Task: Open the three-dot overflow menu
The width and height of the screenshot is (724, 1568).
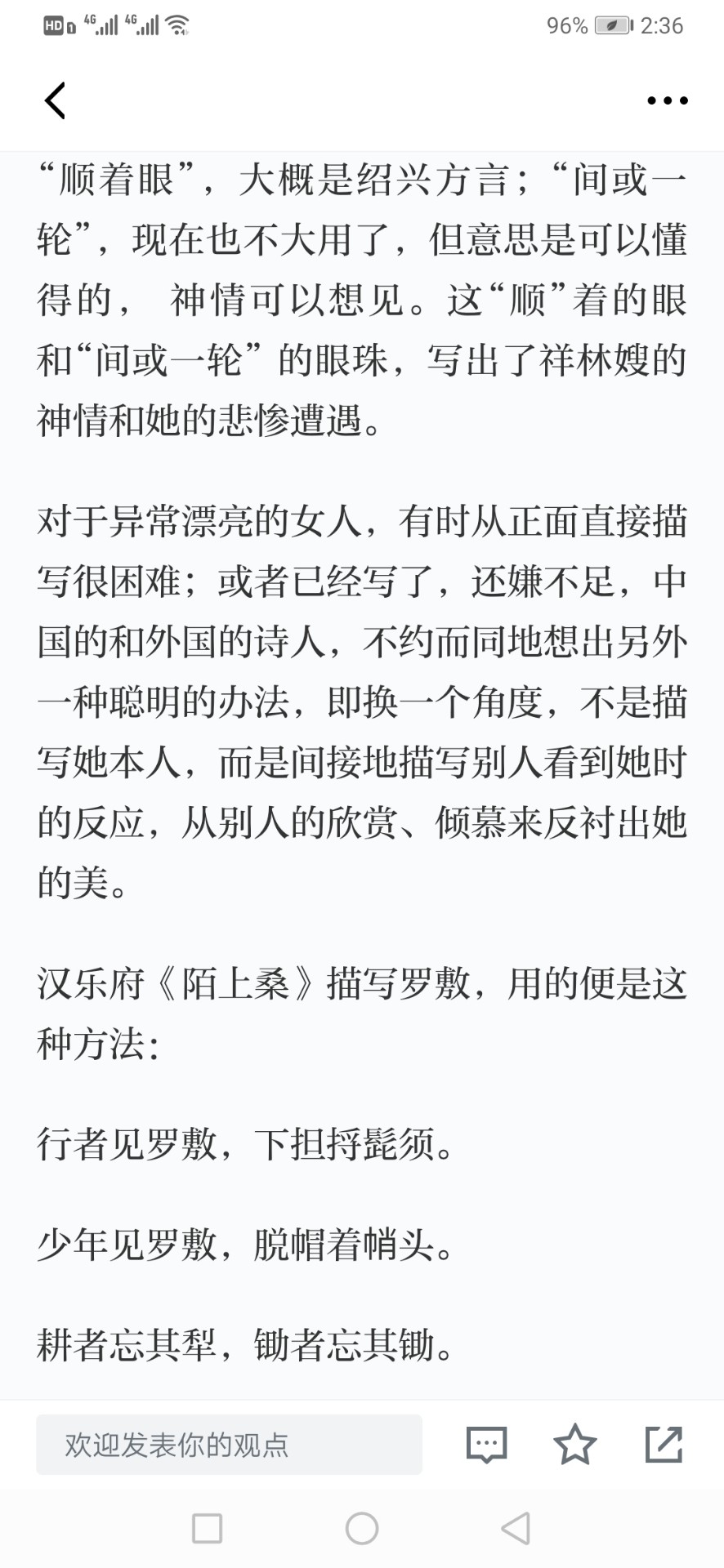Action: tap(667, 100)
